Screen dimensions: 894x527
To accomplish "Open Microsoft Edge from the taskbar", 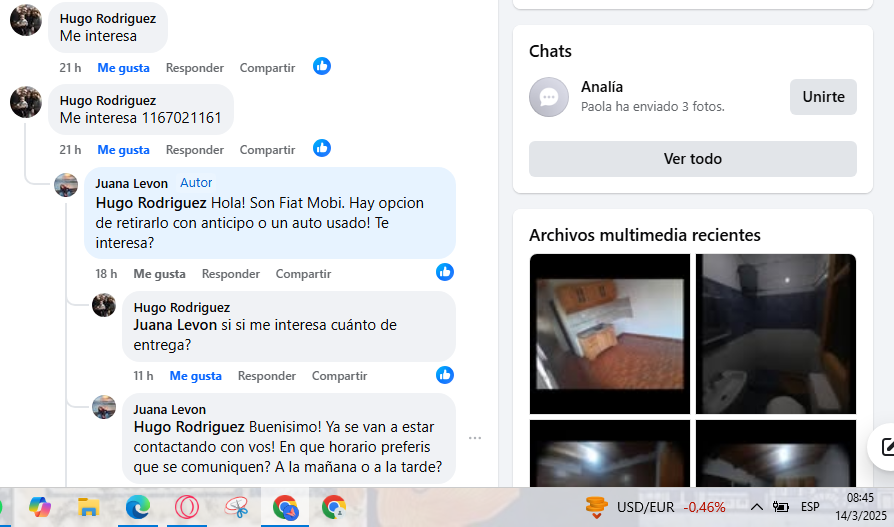I will coord(137,507).
